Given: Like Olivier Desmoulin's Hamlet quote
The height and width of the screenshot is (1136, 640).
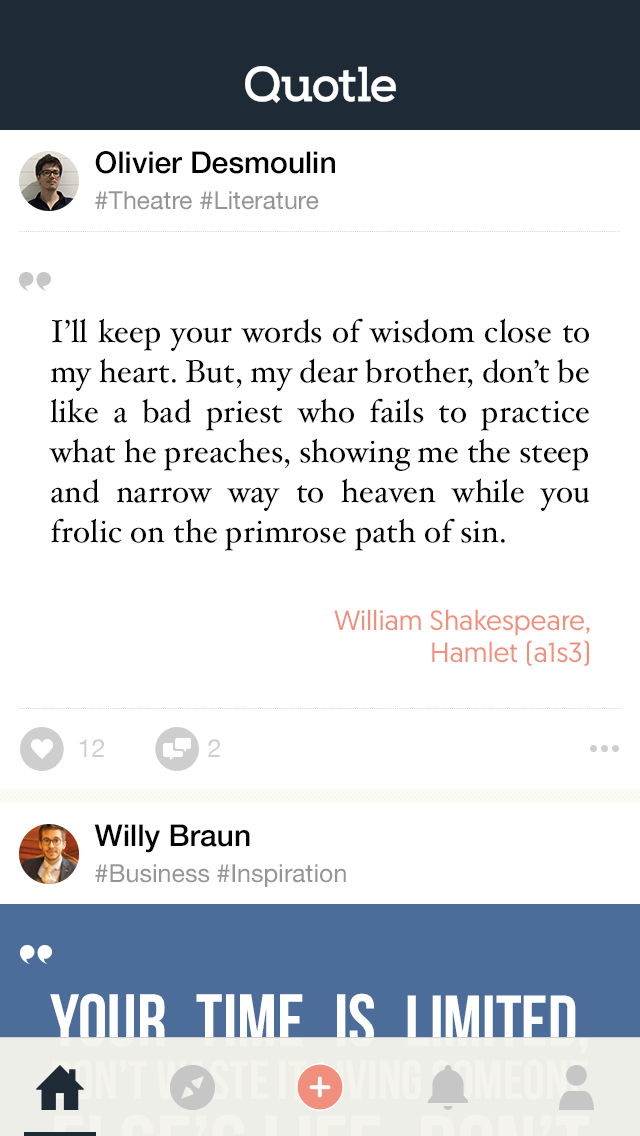Looking at the screenshot, I should click(x=41, y=749).
